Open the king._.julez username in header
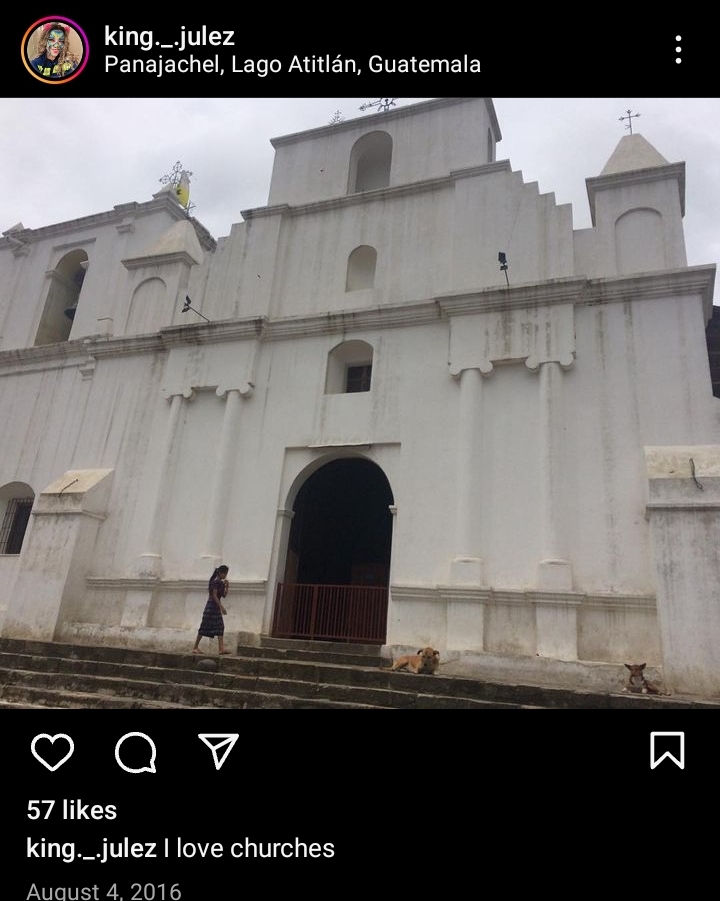This screenshot has height=901, width=720. pos(169,37)
